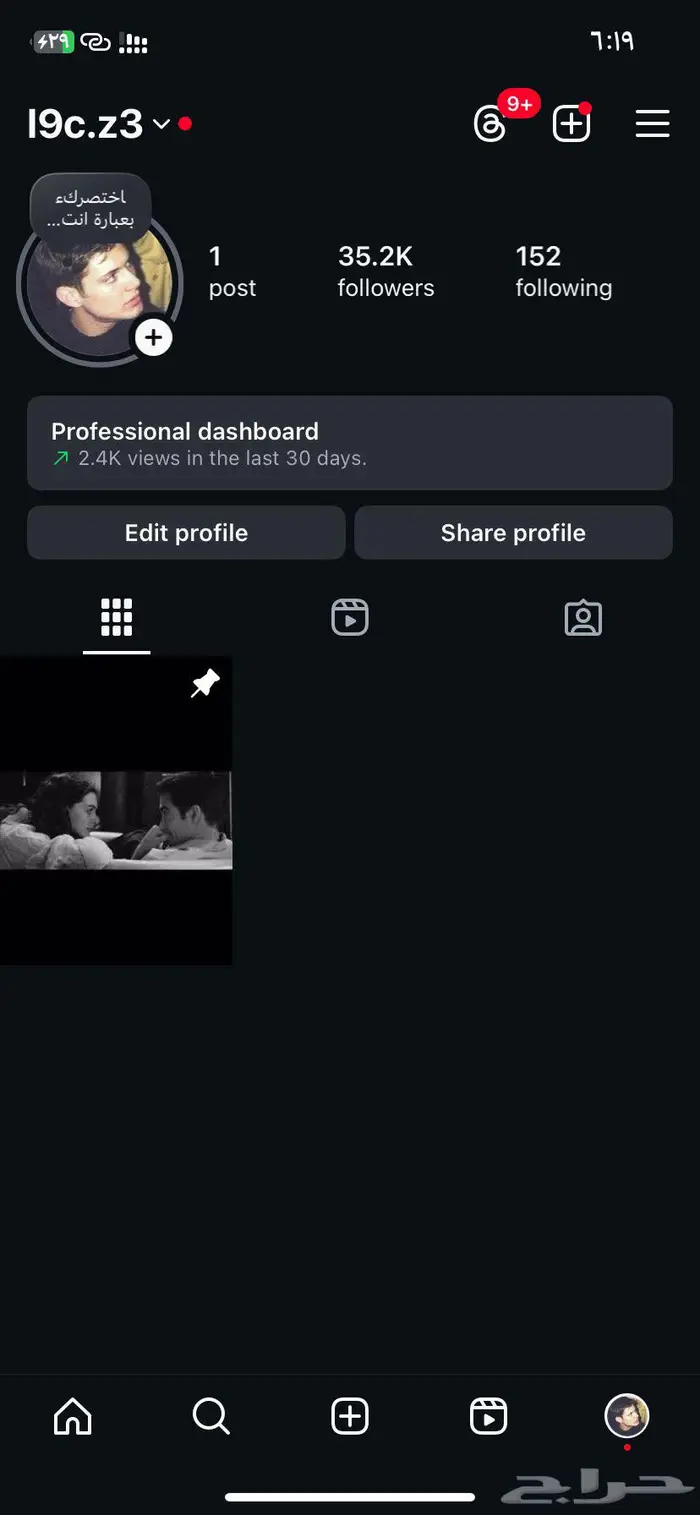View the 35.2K followers list
700x1515 pixels.
click(x=385, y=271)
